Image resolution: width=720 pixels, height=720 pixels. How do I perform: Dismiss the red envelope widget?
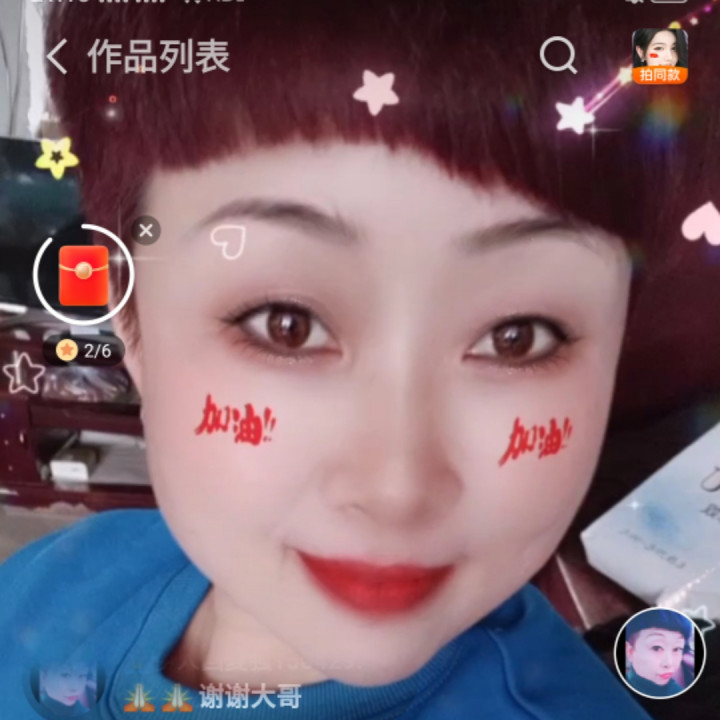(146, 231)
